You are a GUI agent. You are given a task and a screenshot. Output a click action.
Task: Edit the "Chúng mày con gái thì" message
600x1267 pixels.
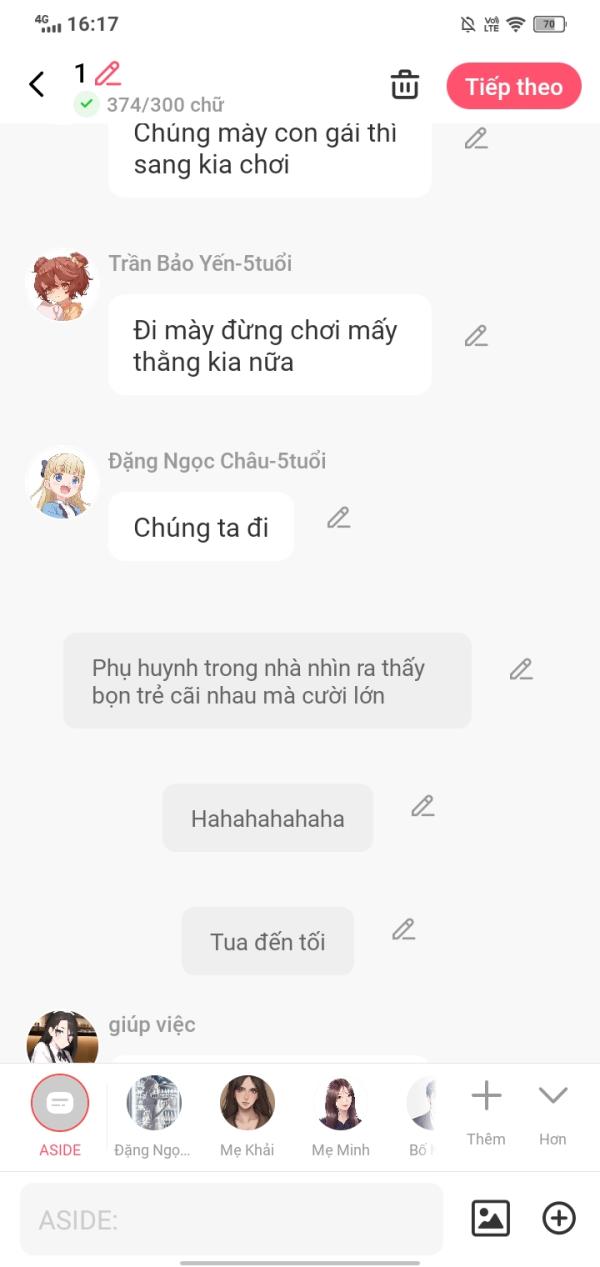476,139
